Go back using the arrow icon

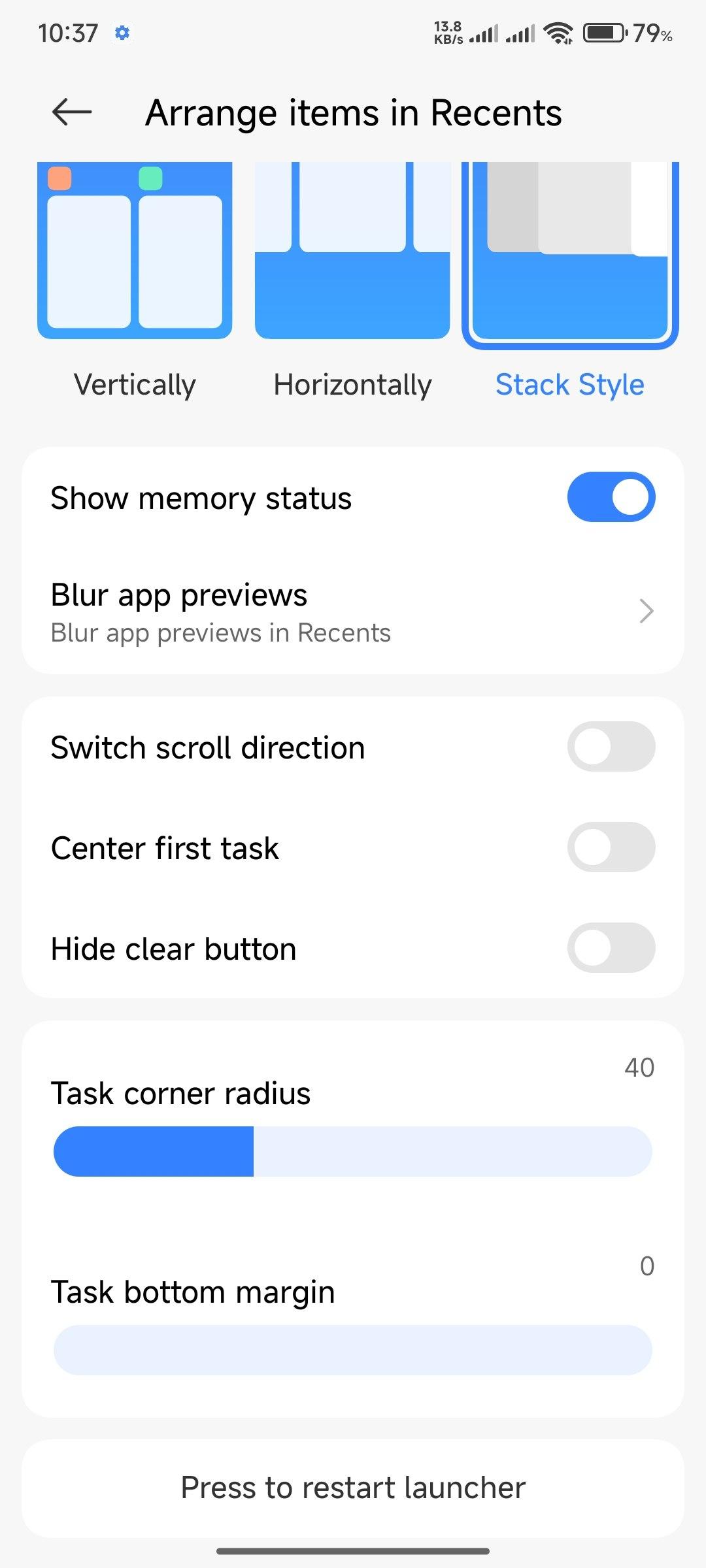point(72,112)
